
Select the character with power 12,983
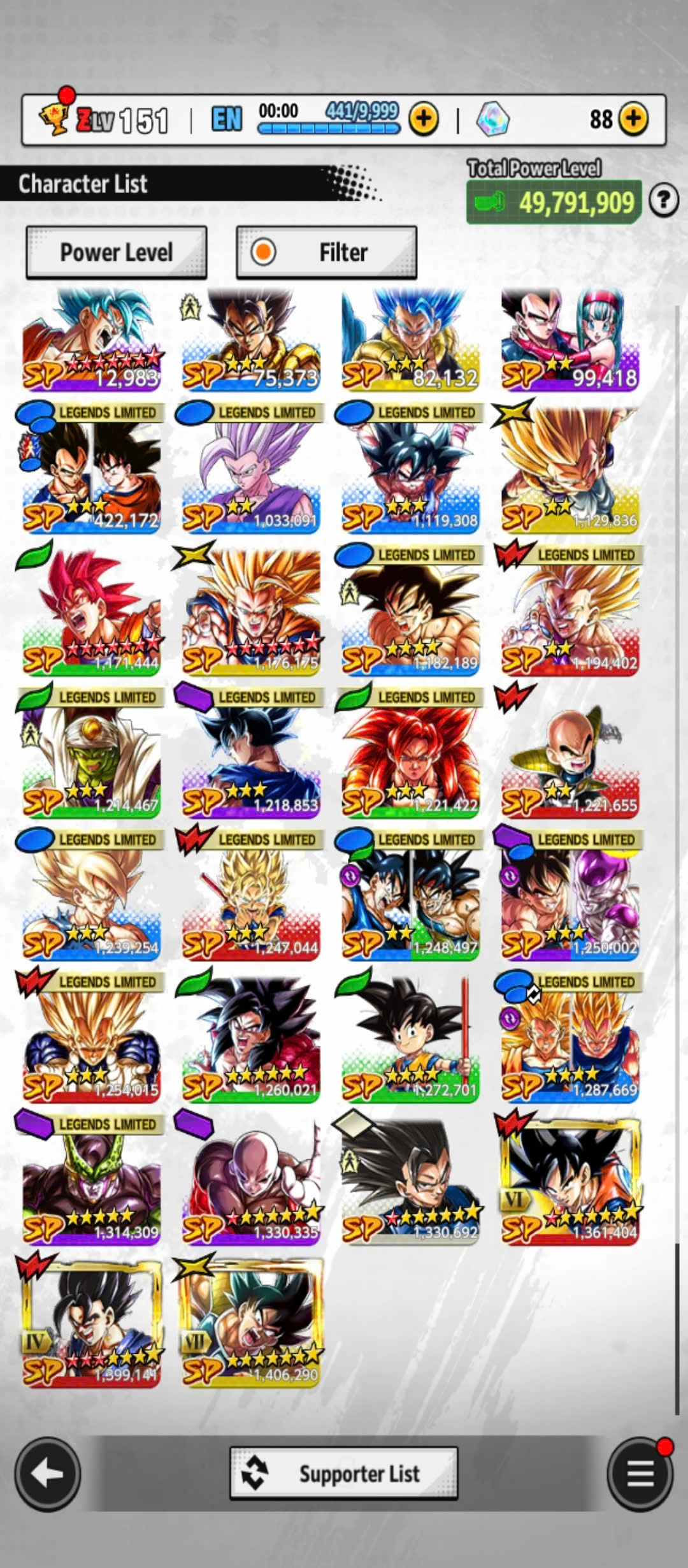click(x=91, y=340)
